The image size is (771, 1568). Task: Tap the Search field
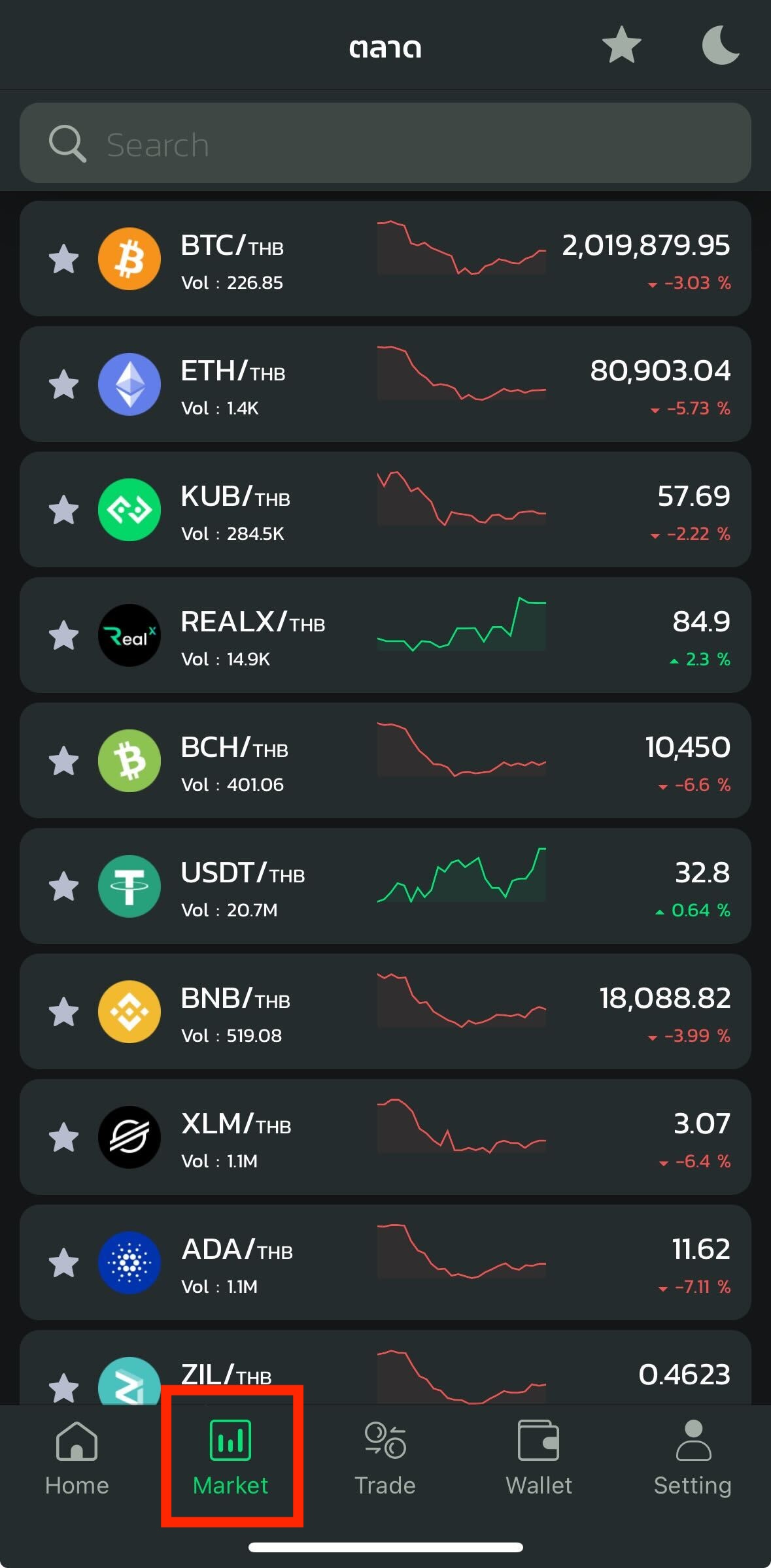(385, 143)
